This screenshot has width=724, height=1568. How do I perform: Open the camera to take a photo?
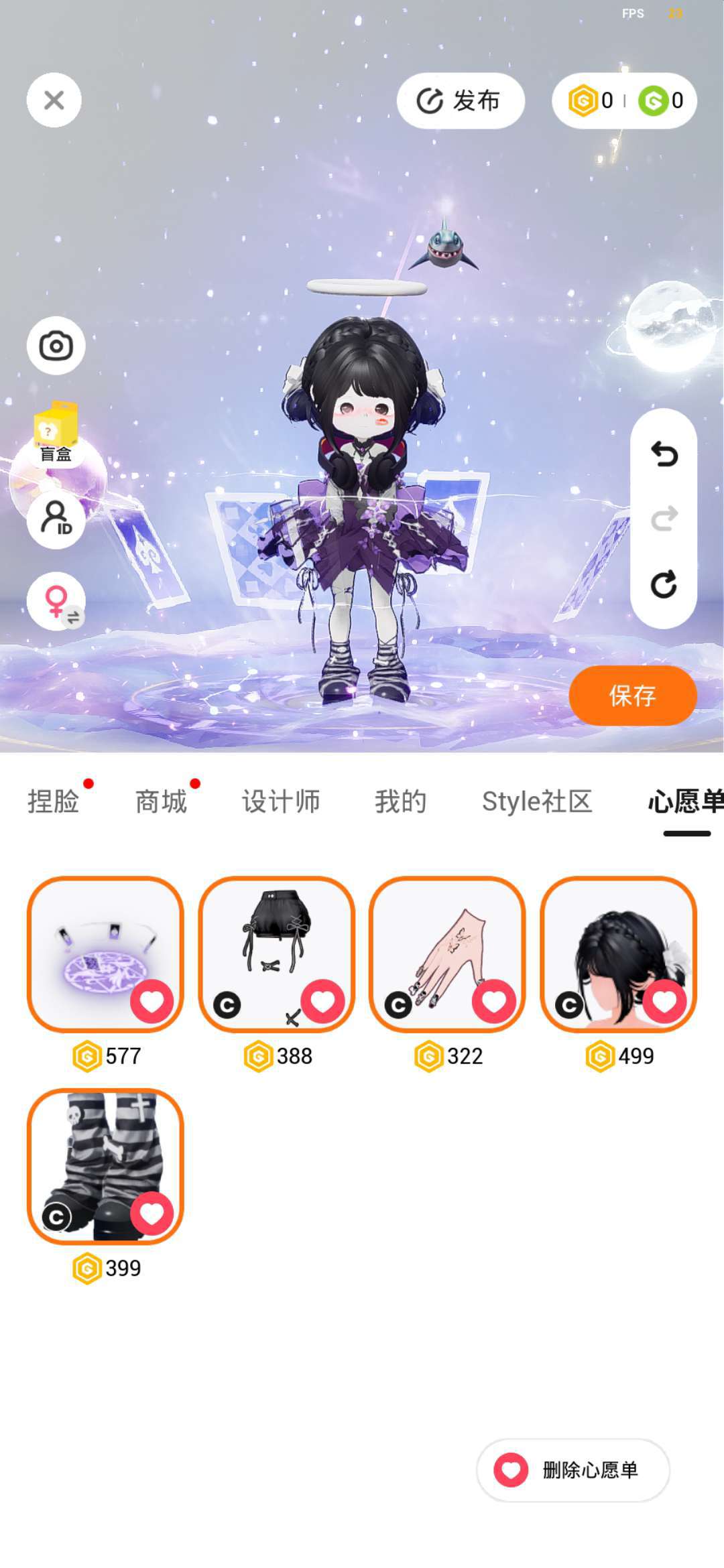coord(56,346)
